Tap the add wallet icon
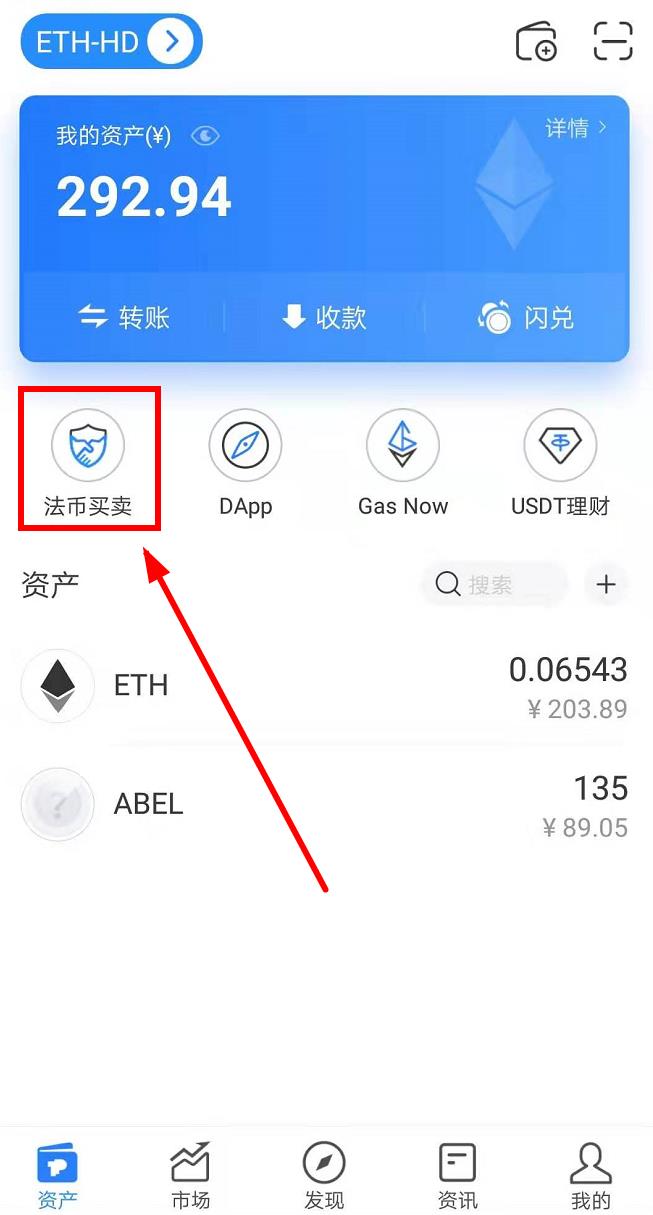 pos(536,42)
